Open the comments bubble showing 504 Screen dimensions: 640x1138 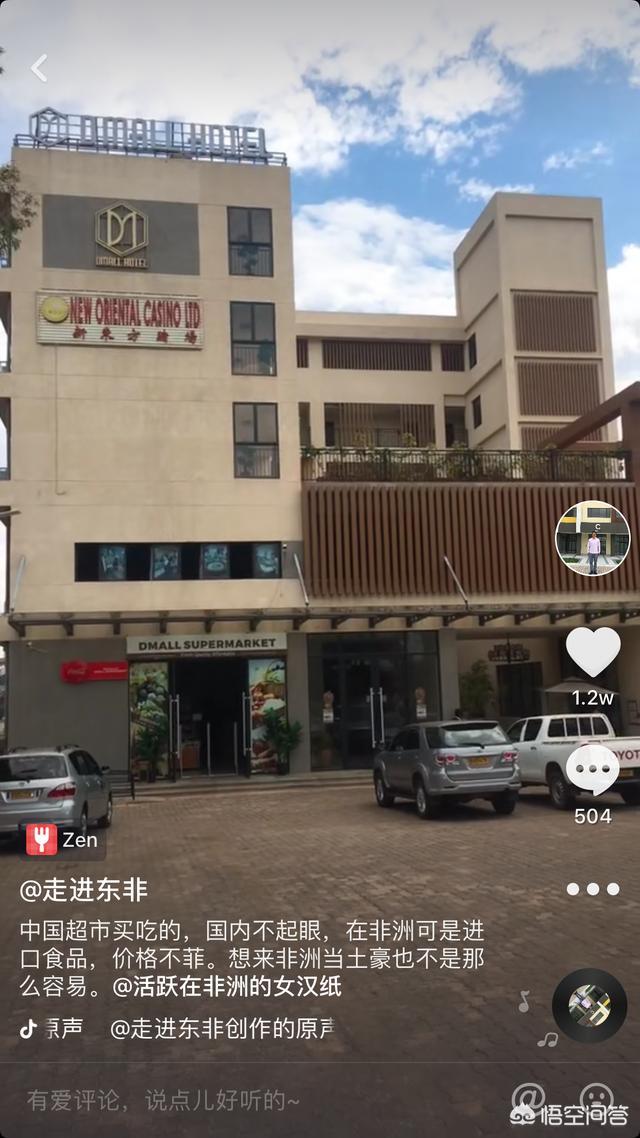coord(593,771)
